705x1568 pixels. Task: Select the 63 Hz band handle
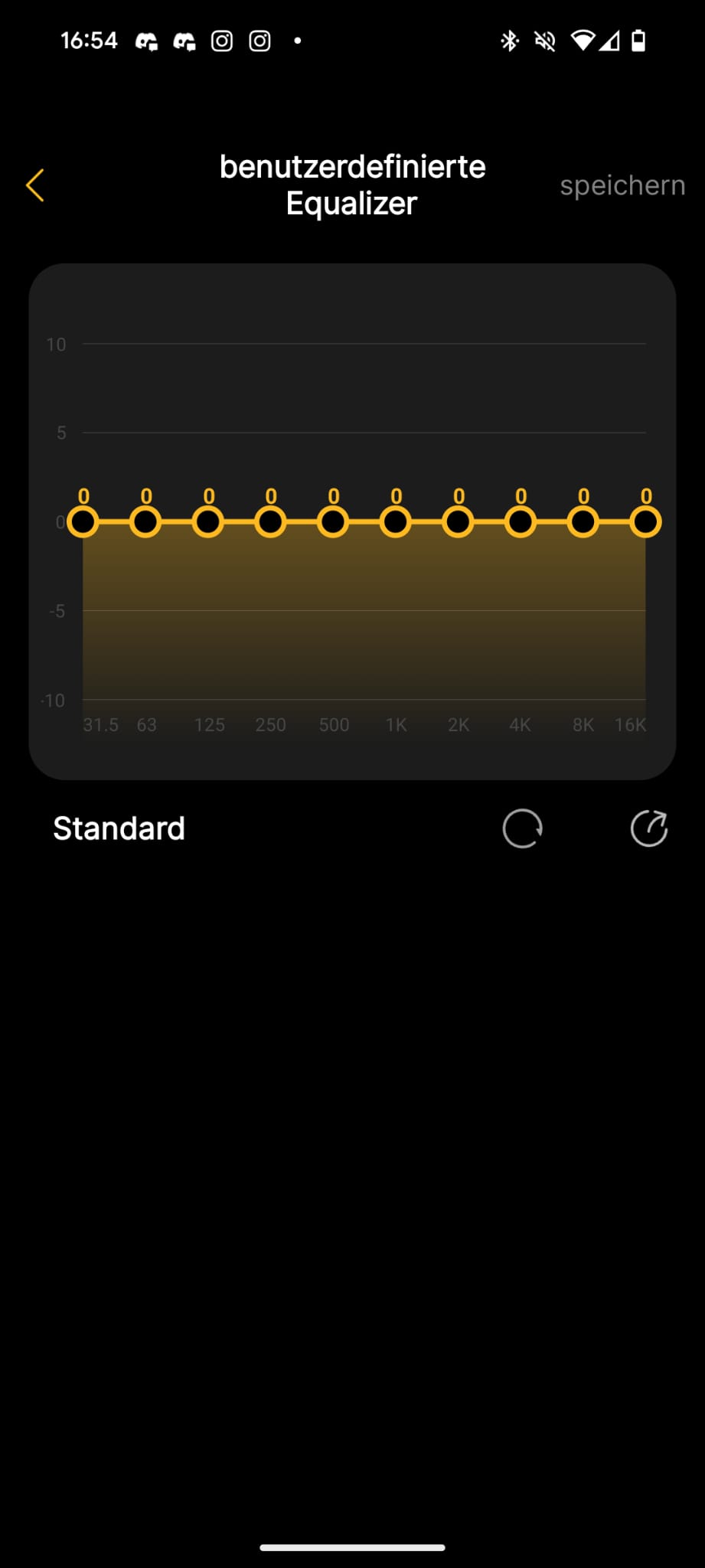[x=145, y=522]
